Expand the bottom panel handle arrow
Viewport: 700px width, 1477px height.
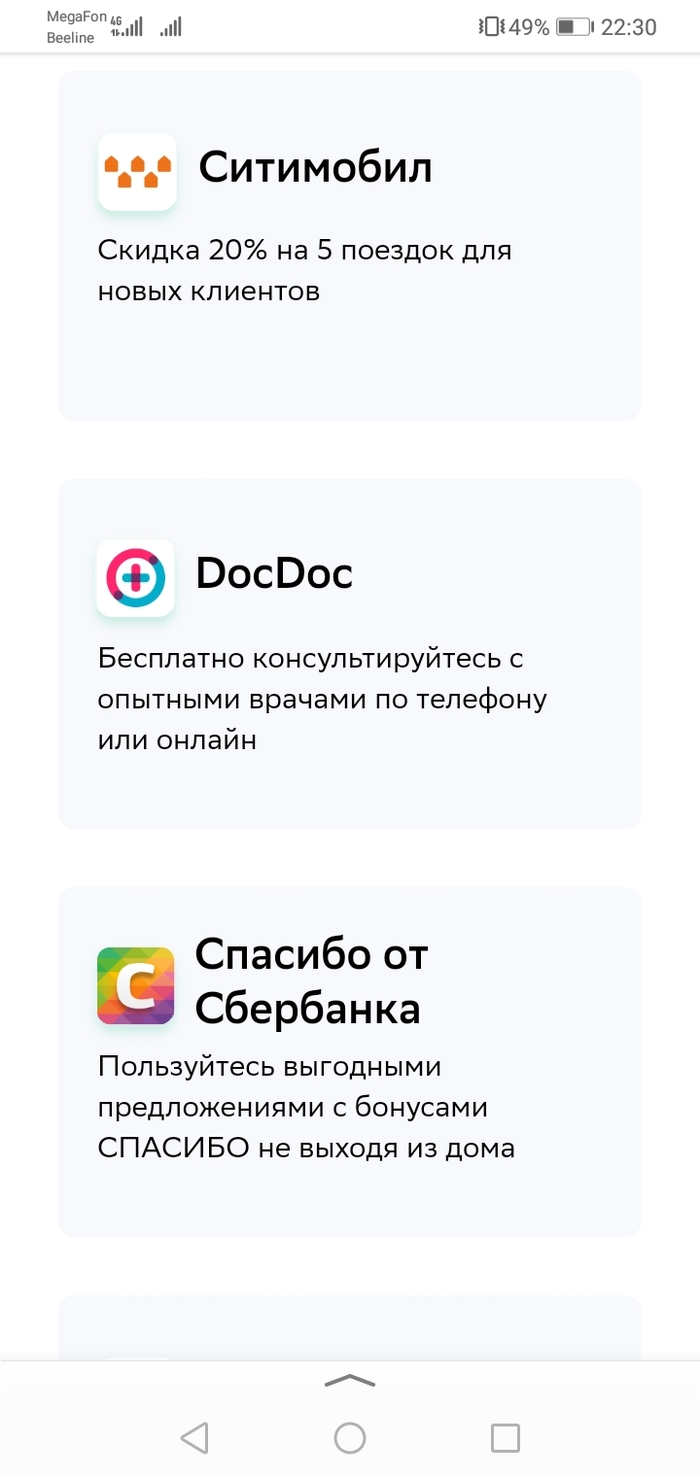(x=350, y=1382)
